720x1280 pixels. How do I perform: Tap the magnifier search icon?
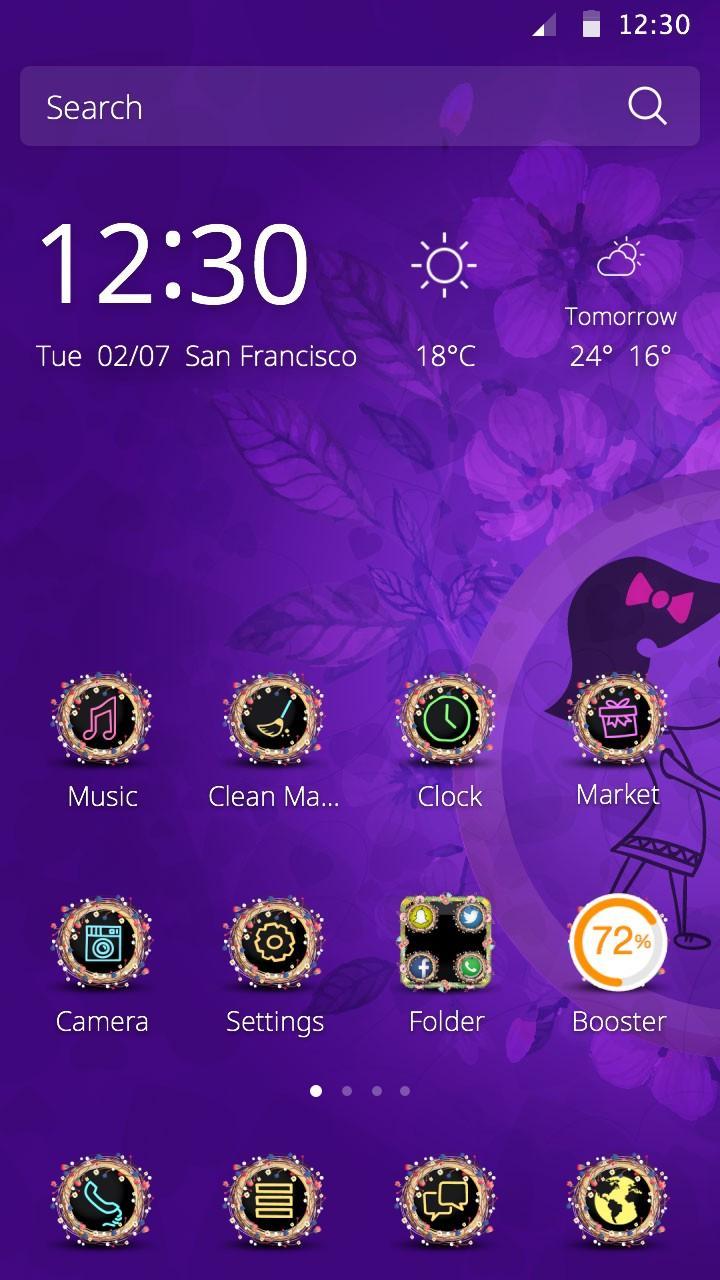(x=647, y=106)
